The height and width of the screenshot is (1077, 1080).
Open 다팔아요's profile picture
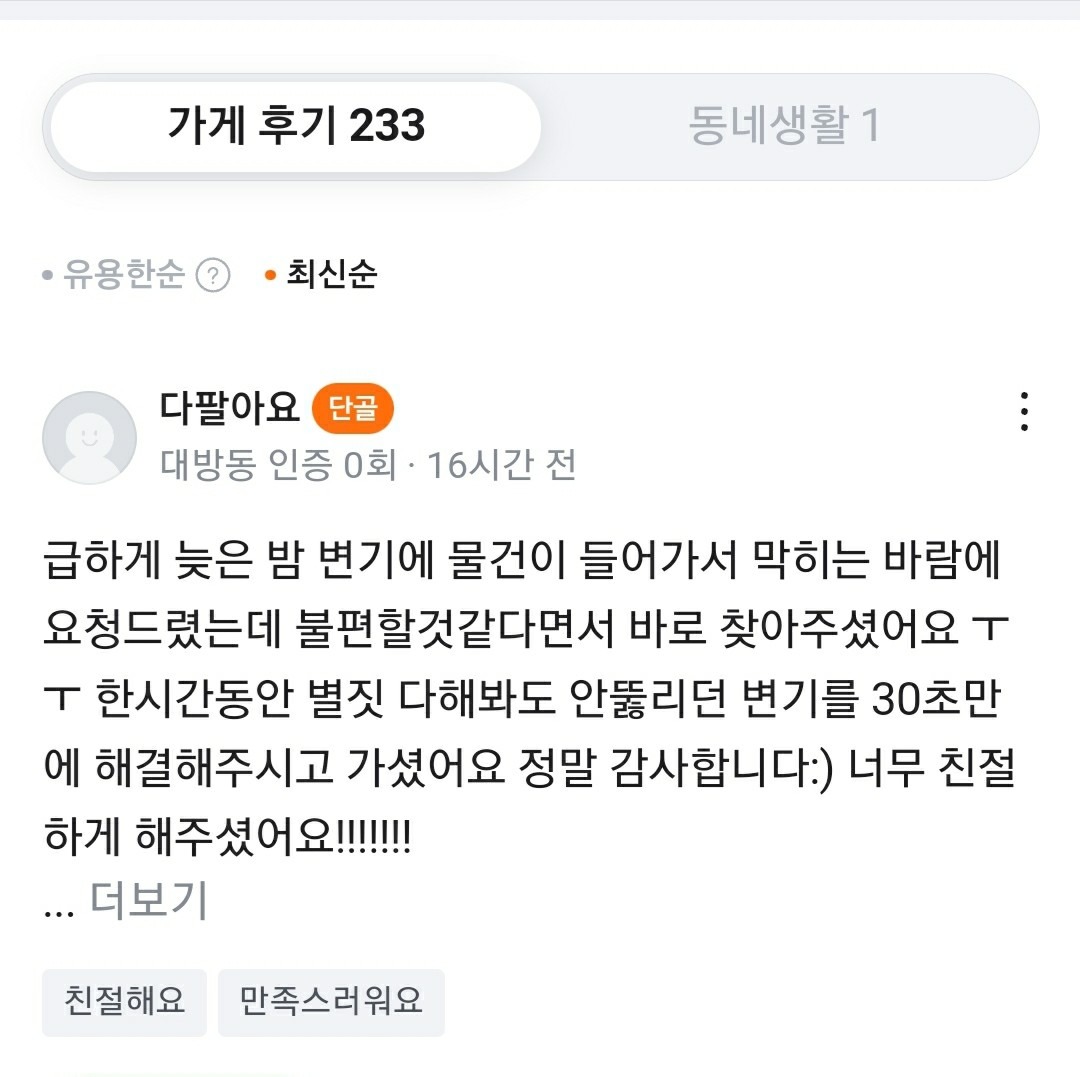click(90, 438)
